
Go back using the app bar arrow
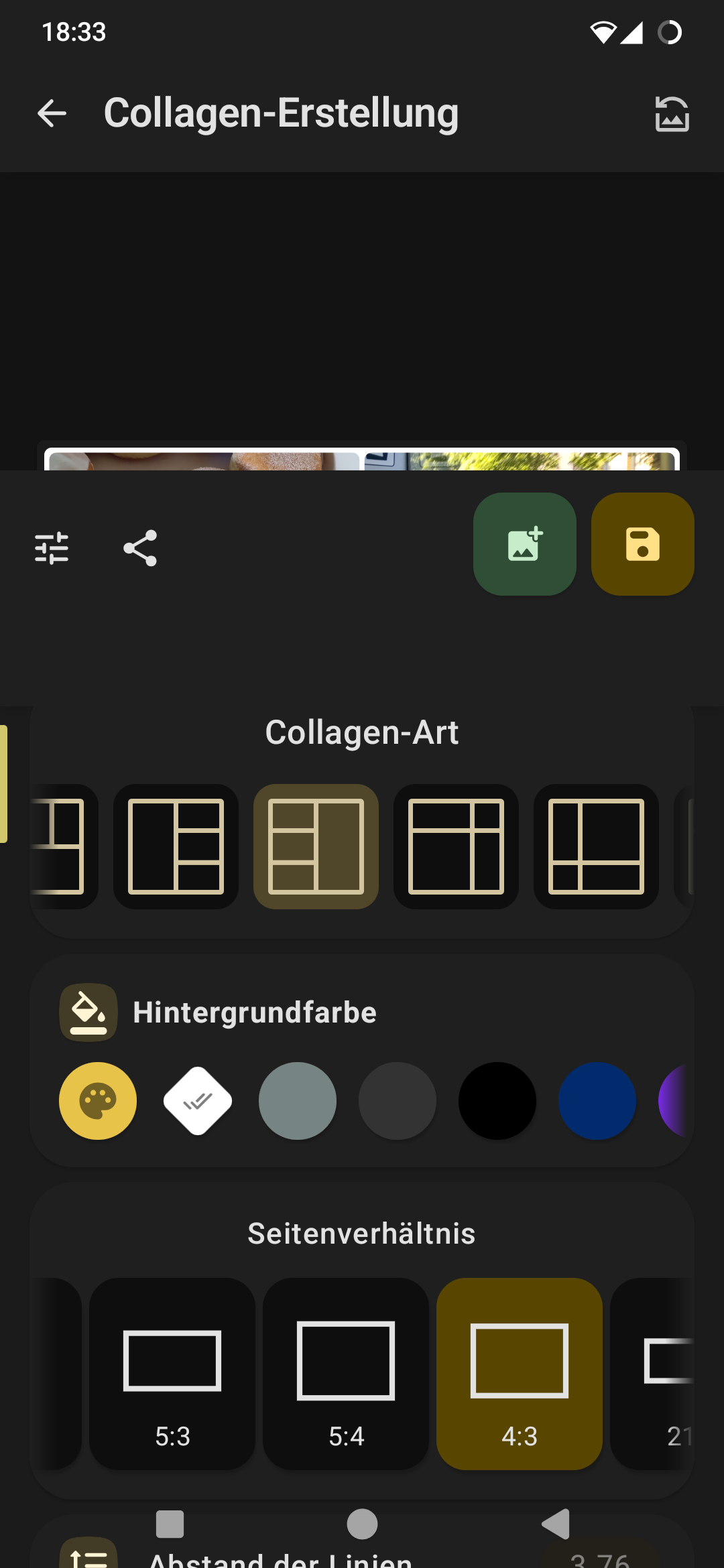coord(52,113)
